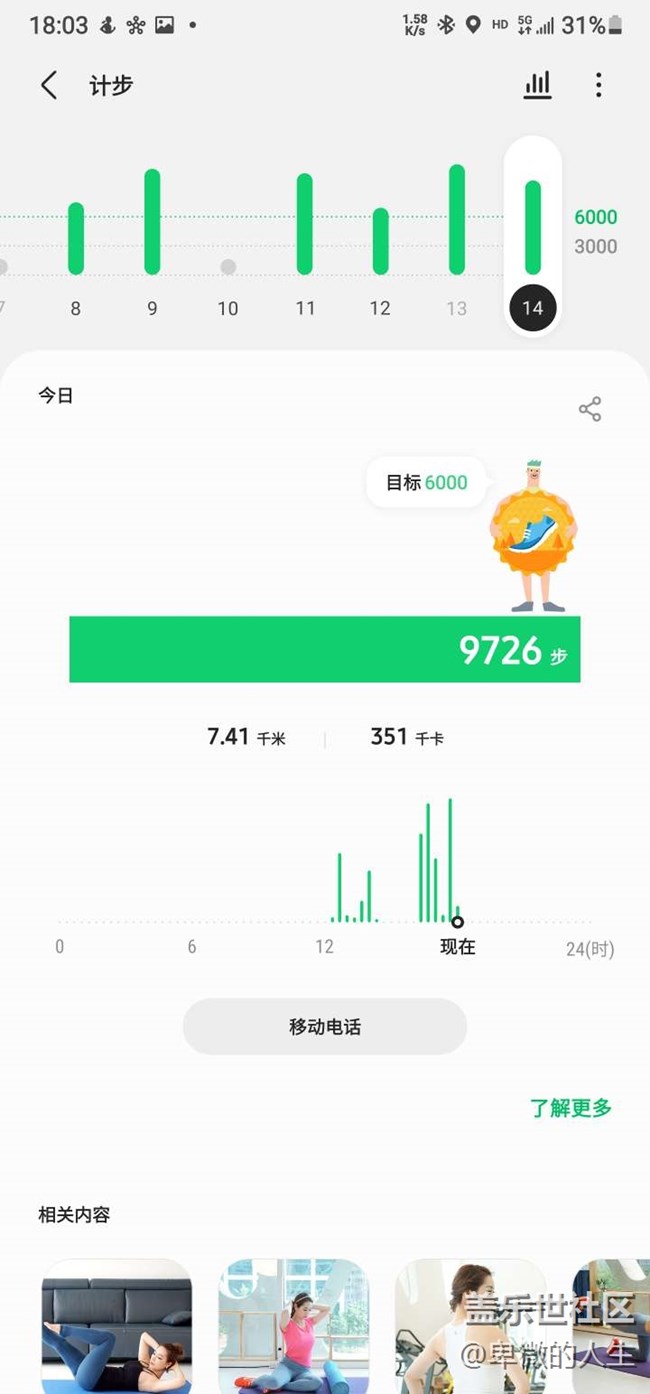
Task: Go back from the 计步 screen
Action: pyautogui.click(x=49, y=86)
